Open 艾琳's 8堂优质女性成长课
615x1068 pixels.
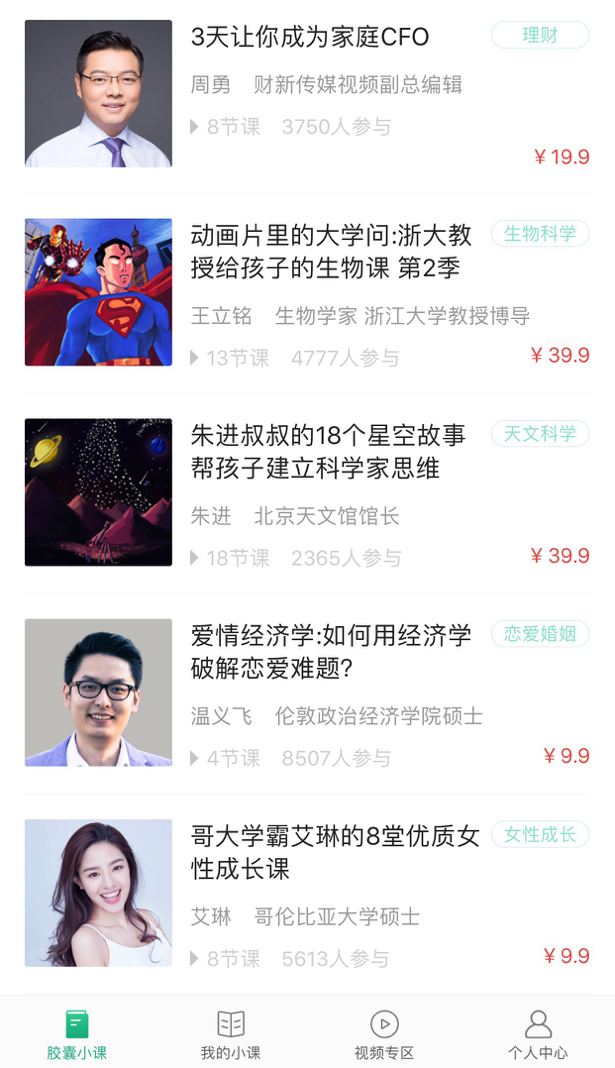tap(307, 894)
